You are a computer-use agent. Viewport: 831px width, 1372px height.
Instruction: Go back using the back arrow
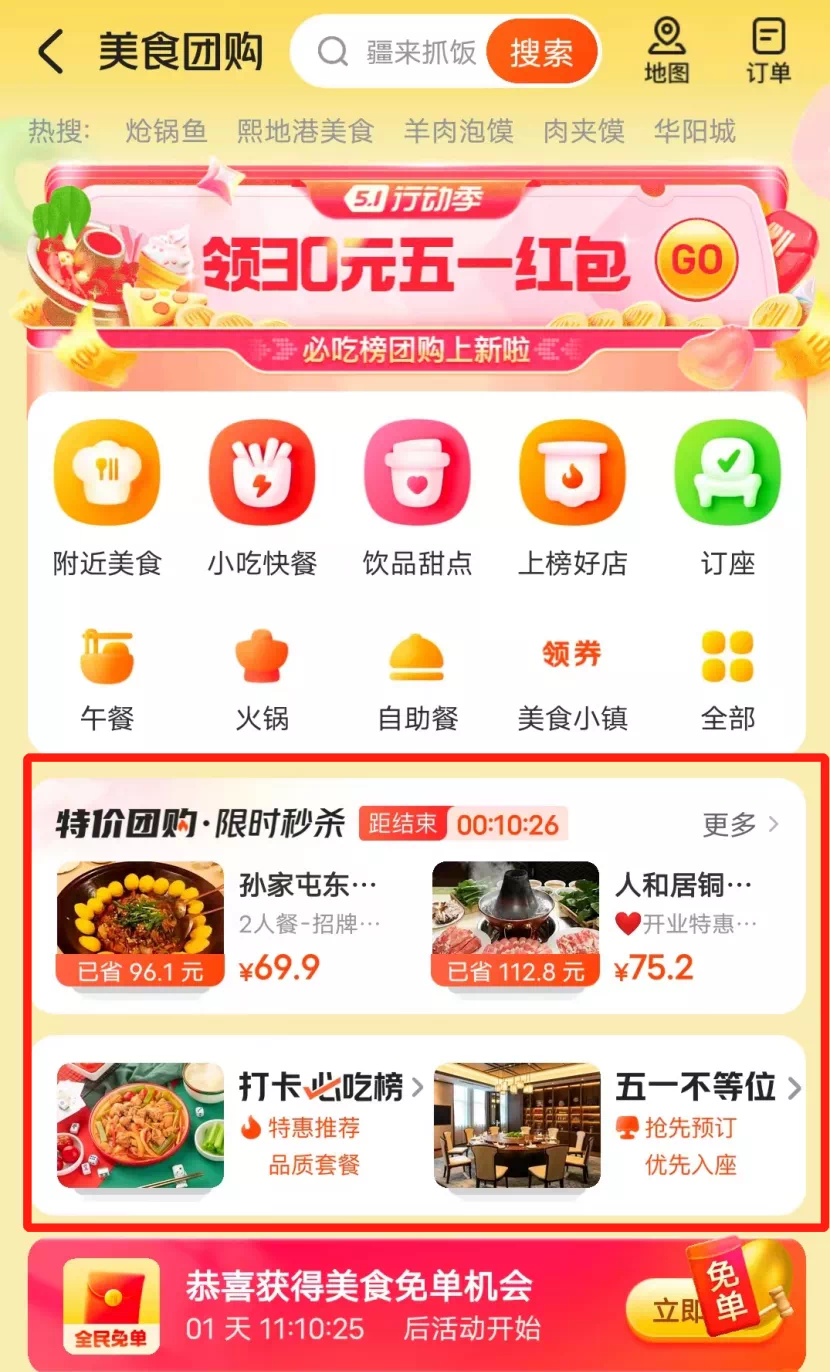click(50, 52)
